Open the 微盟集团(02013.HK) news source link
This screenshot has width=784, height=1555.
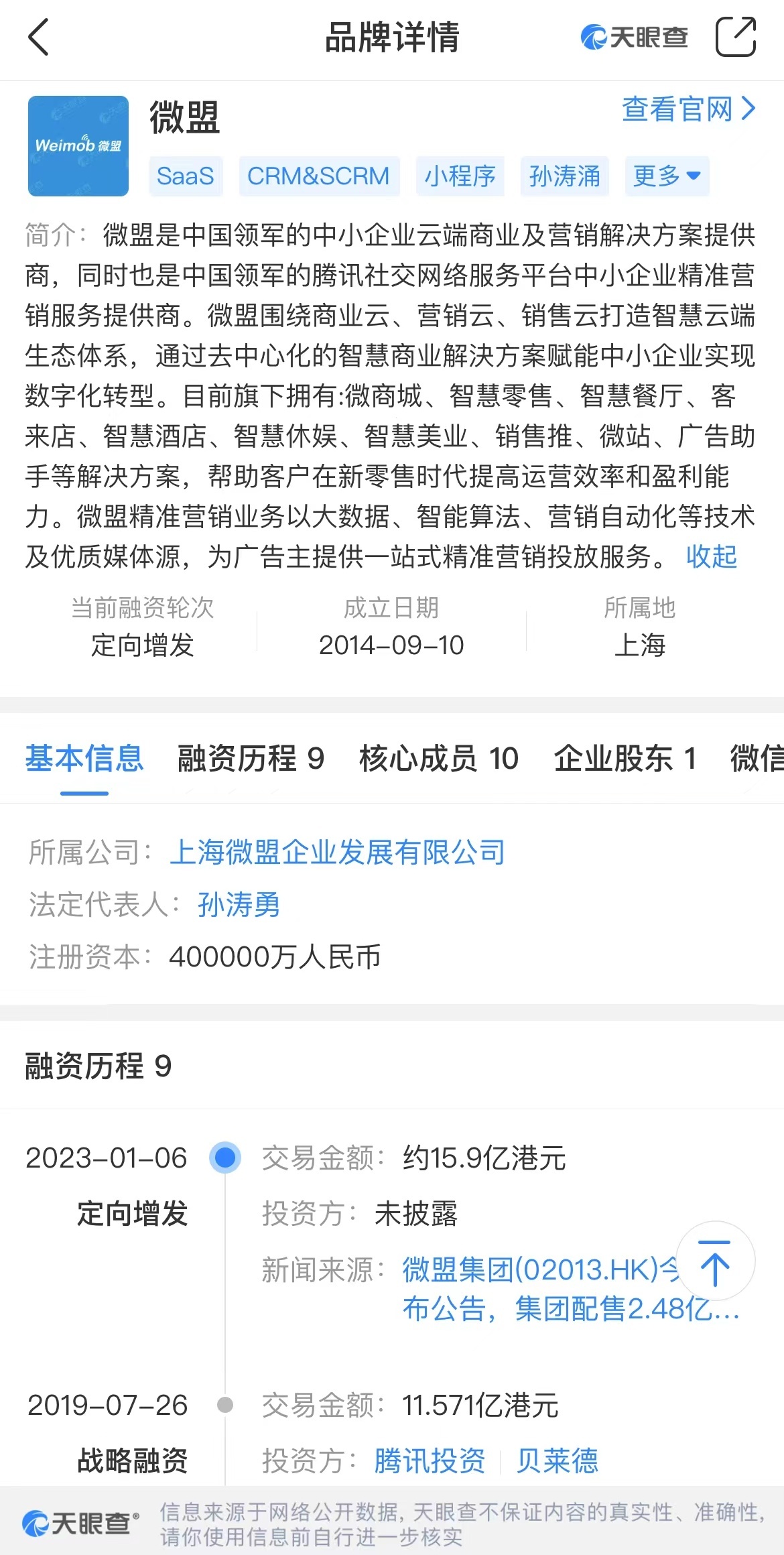pyautogui.click(x=536, y=1288)
